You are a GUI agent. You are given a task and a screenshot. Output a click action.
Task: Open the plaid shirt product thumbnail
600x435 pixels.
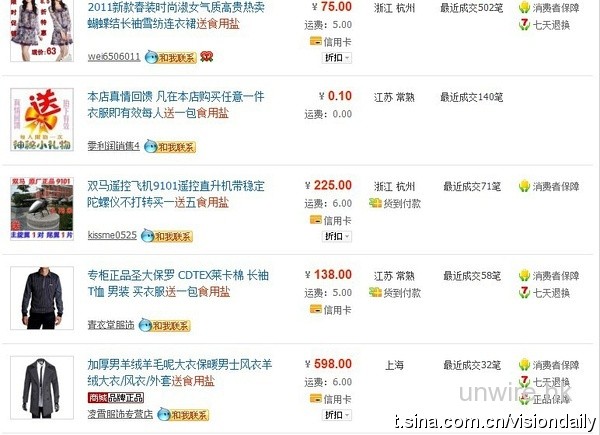point(42,297)
